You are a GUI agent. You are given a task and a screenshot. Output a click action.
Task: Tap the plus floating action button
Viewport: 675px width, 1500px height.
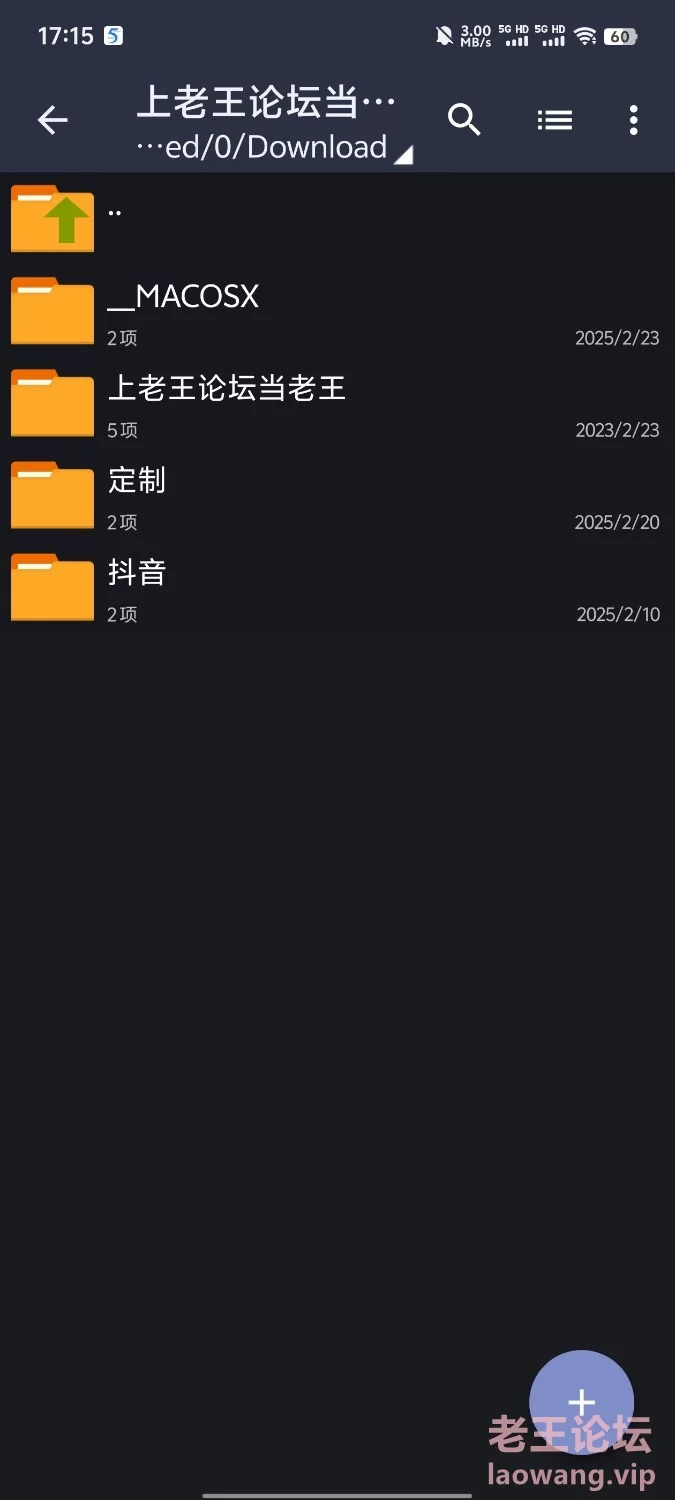[581, 1402]
